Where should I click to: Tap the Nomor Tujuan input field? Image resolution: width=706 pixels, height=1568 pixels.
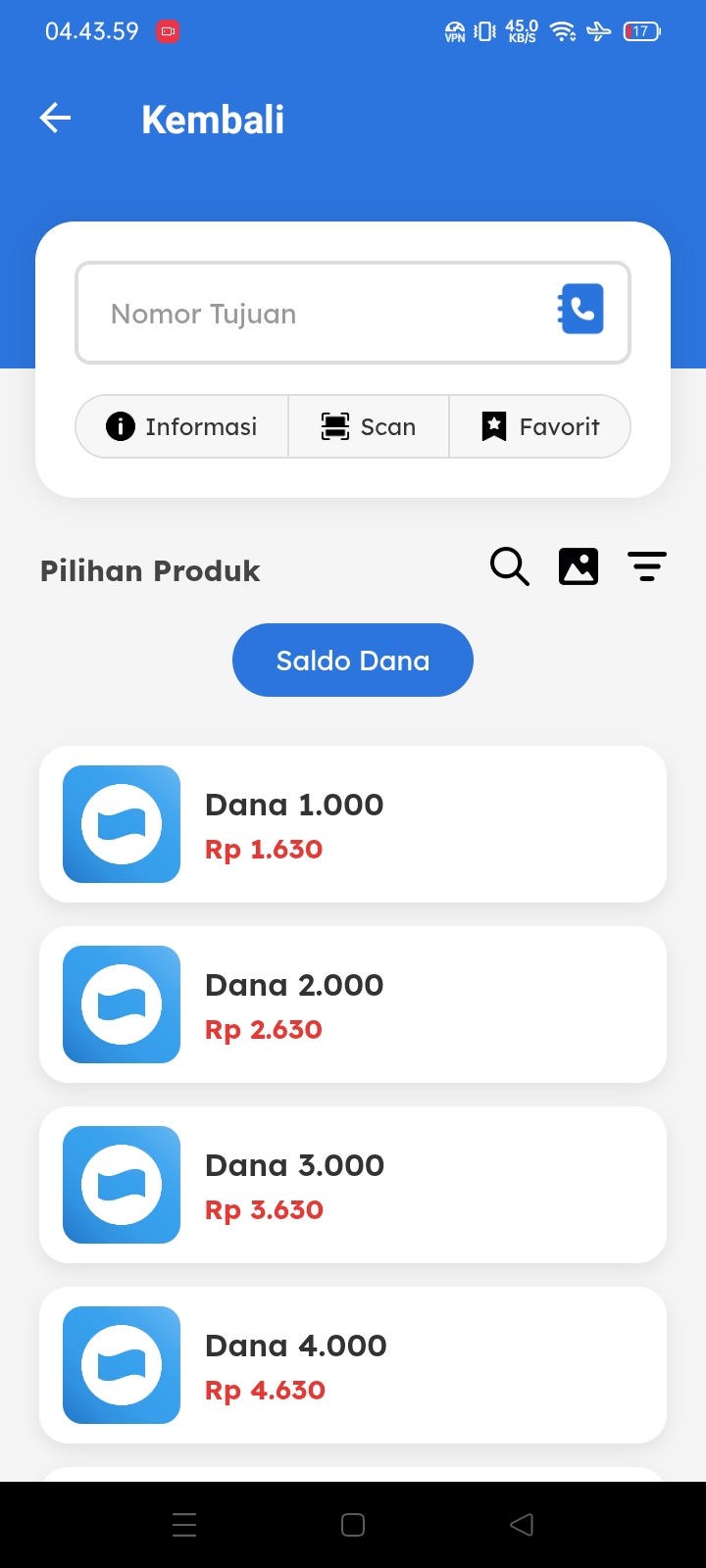point(314,314)
